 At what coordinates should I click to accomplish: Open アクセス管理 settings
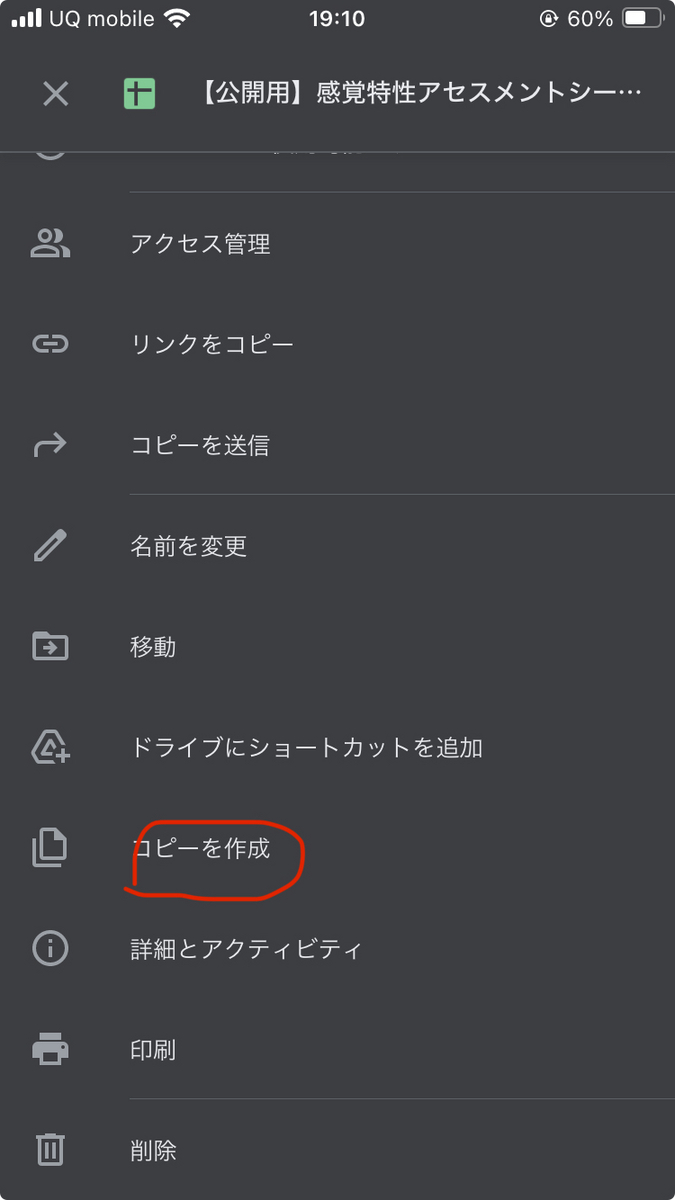point(200,244)
